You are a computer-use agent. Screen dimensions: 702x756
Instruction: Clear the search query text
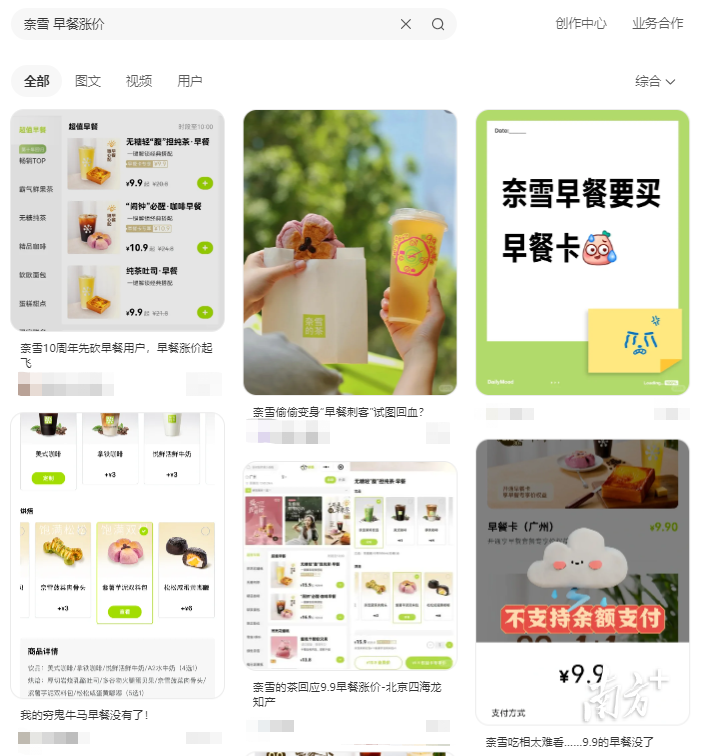coord(406,24)
